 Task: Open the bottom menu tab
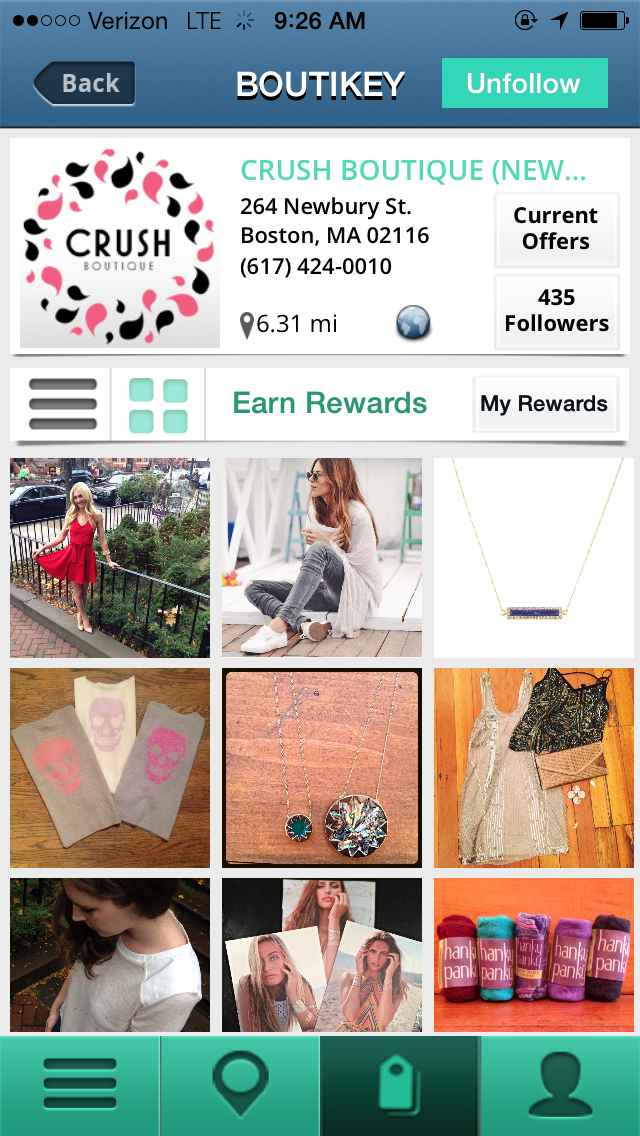pos(80,1086)
